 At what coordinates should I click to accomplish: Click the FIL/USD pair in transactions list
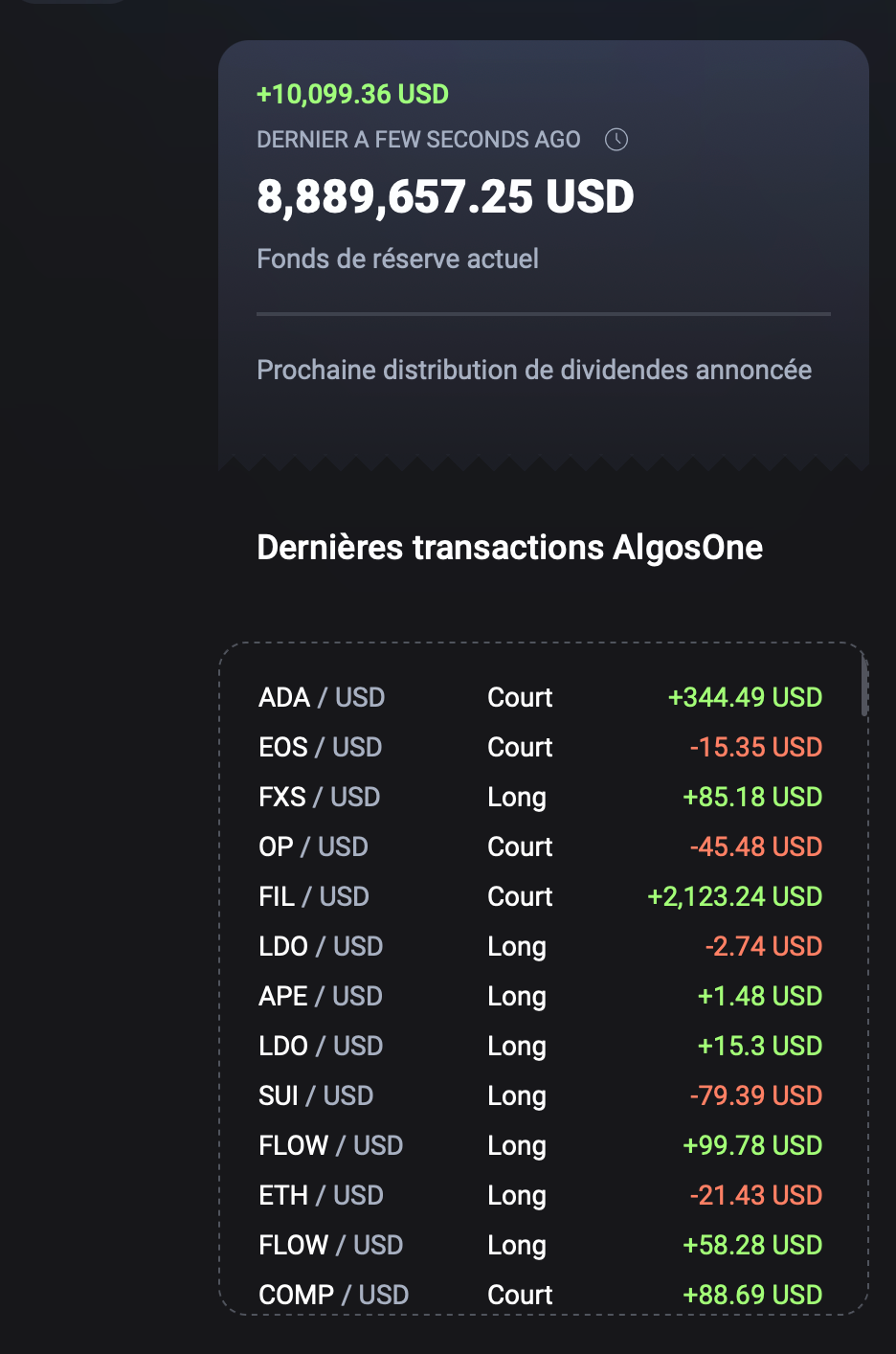(313, 896)
